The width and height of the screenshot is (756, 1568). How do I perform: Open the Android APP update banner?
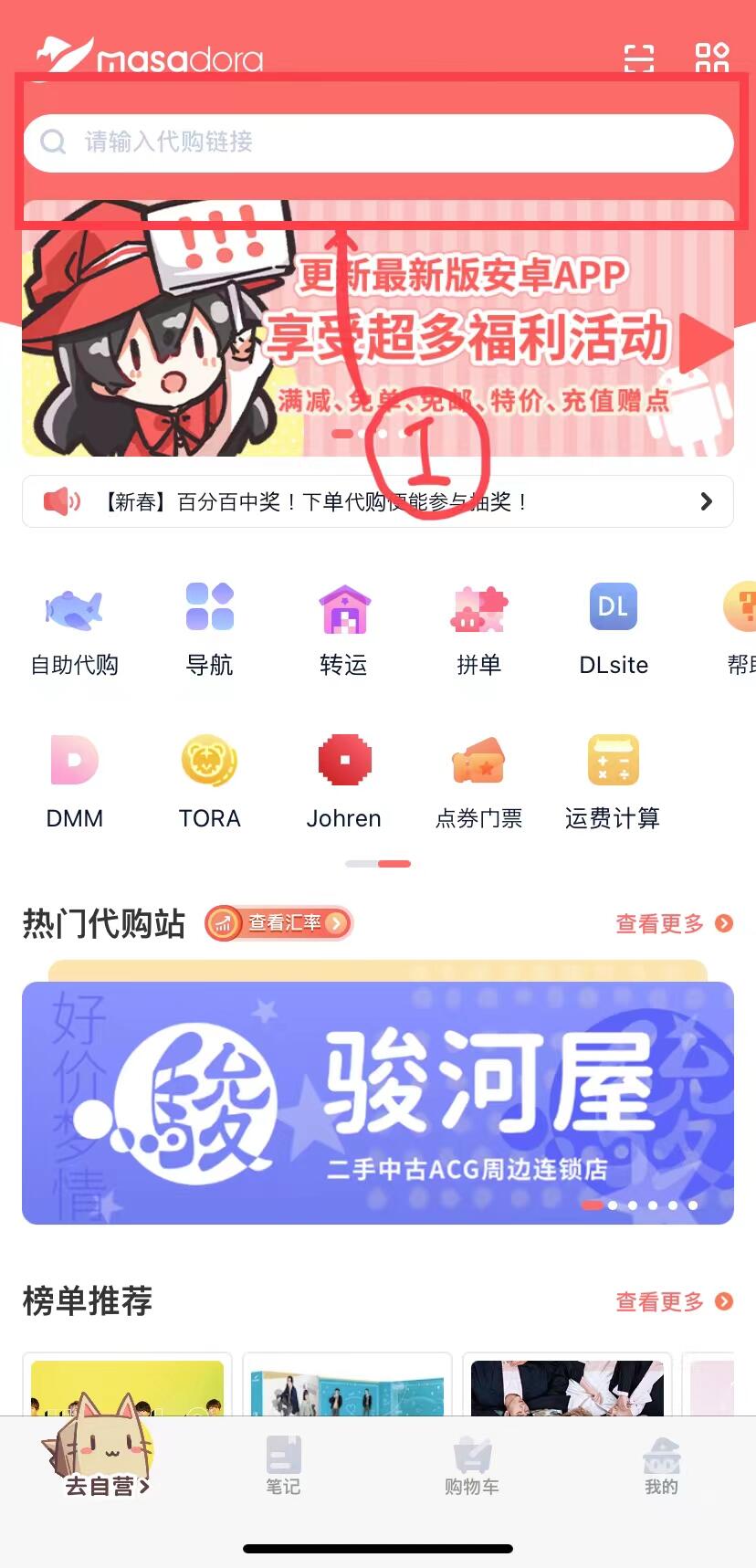click(x=378, y=329)
